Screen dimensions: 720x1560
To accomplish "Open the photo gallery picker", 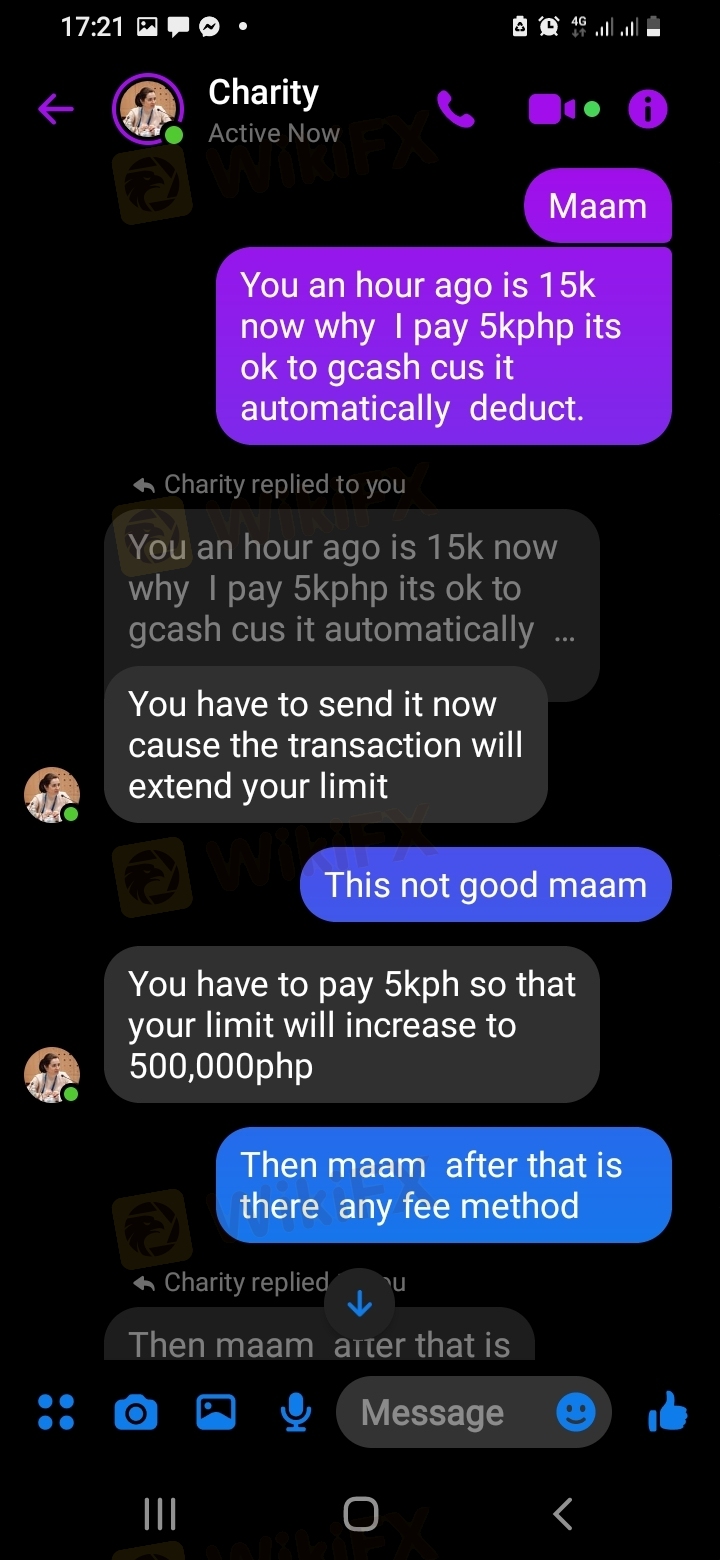I will click(x=216, y=1412).
